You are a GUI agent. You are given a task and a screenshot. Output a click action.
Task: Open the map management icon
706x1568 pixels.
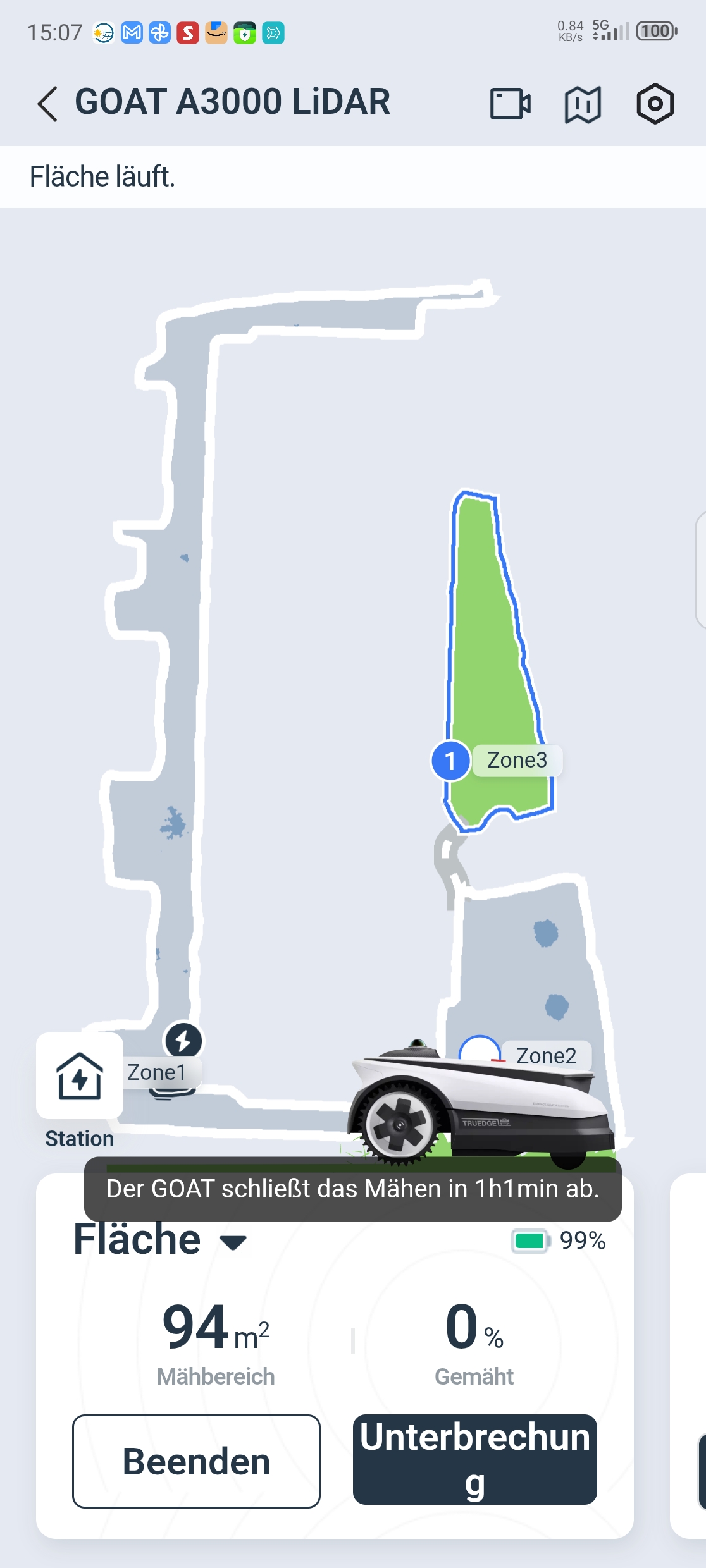coord(583,104)
